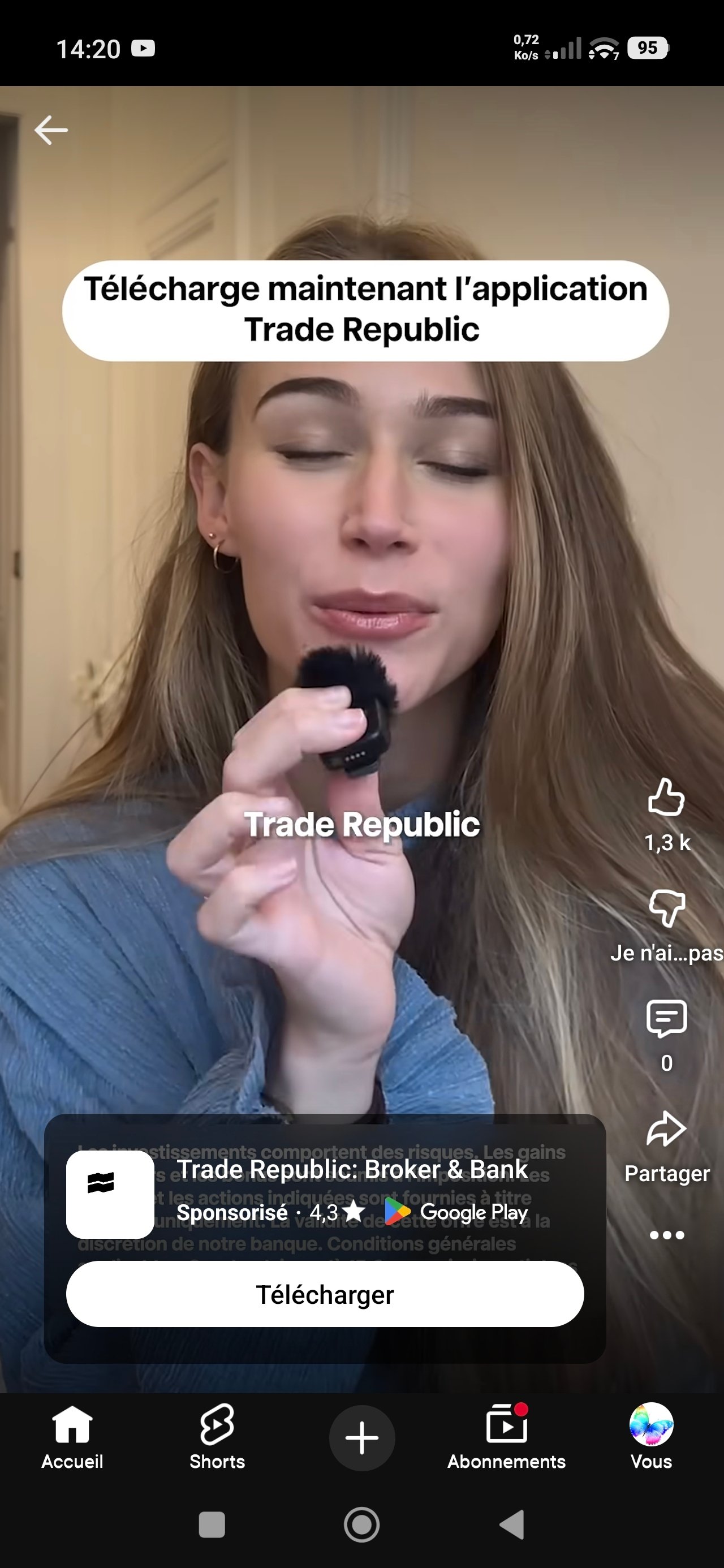Viewport: 724px width, 1568px height.
Task: Go back using the top-left arrow
Action: click(x=51, y=130)
